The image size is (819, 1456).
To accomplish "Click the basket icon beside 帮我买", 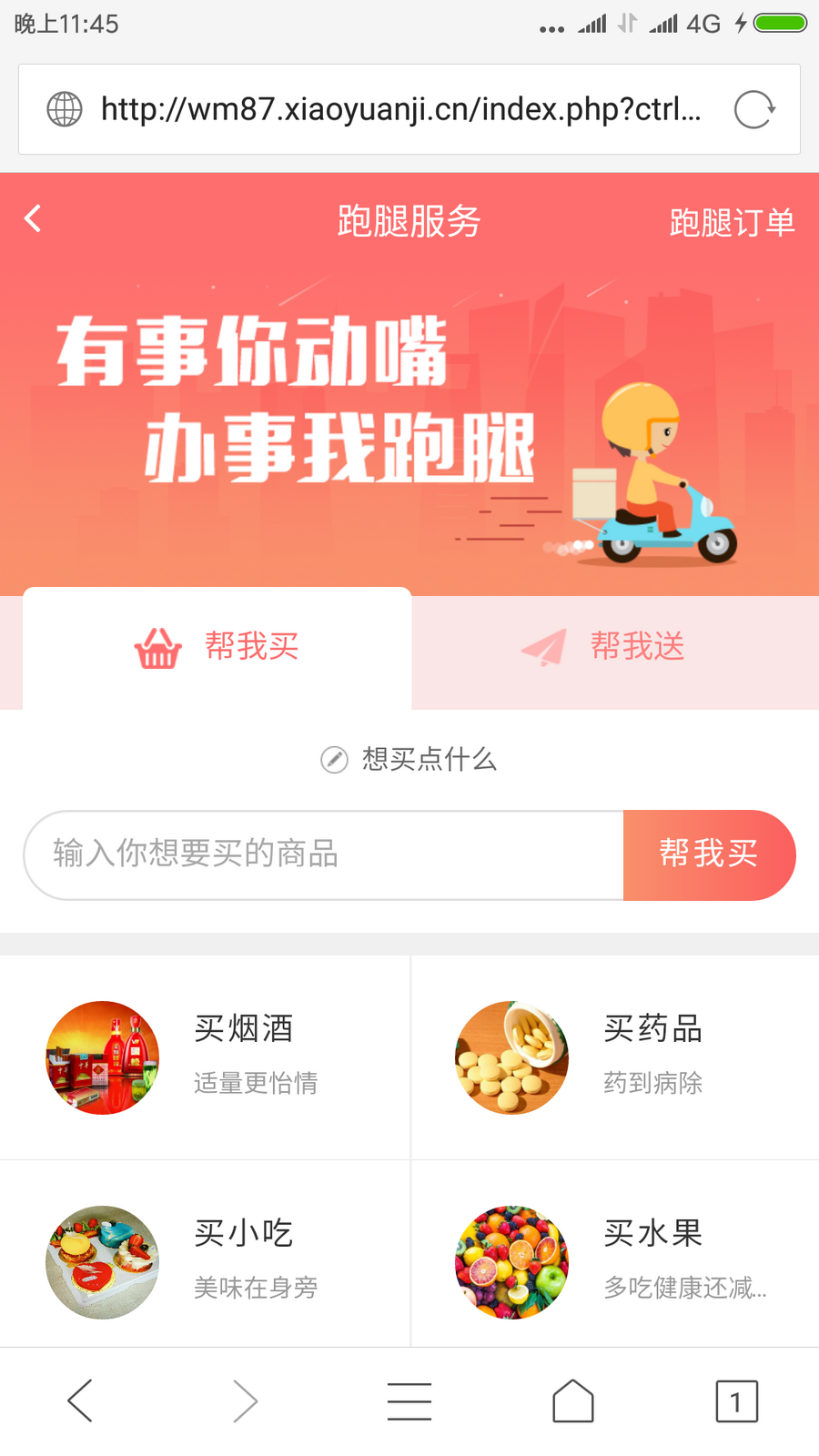I will (157, 648).
